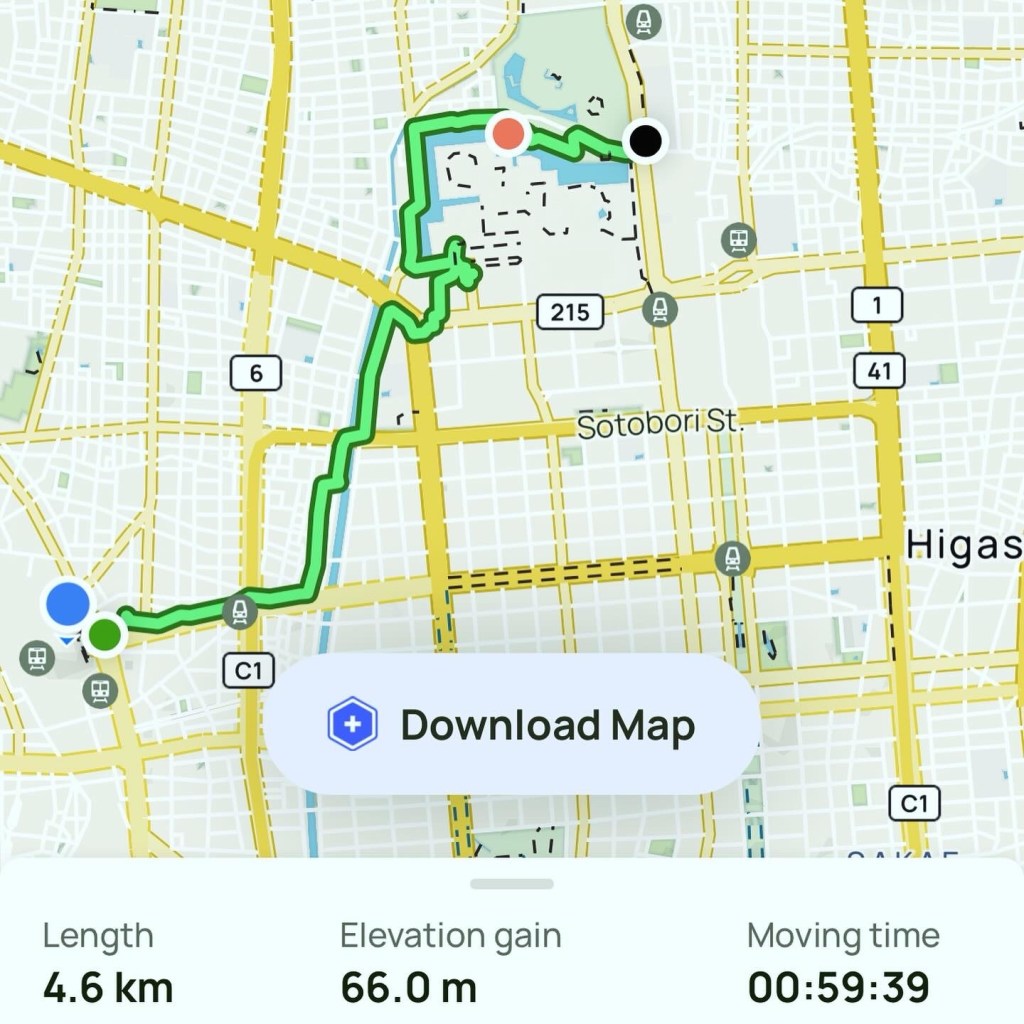Tap the Download Map button
The width and height of the screenshot is (1024, 1024).
512,725
